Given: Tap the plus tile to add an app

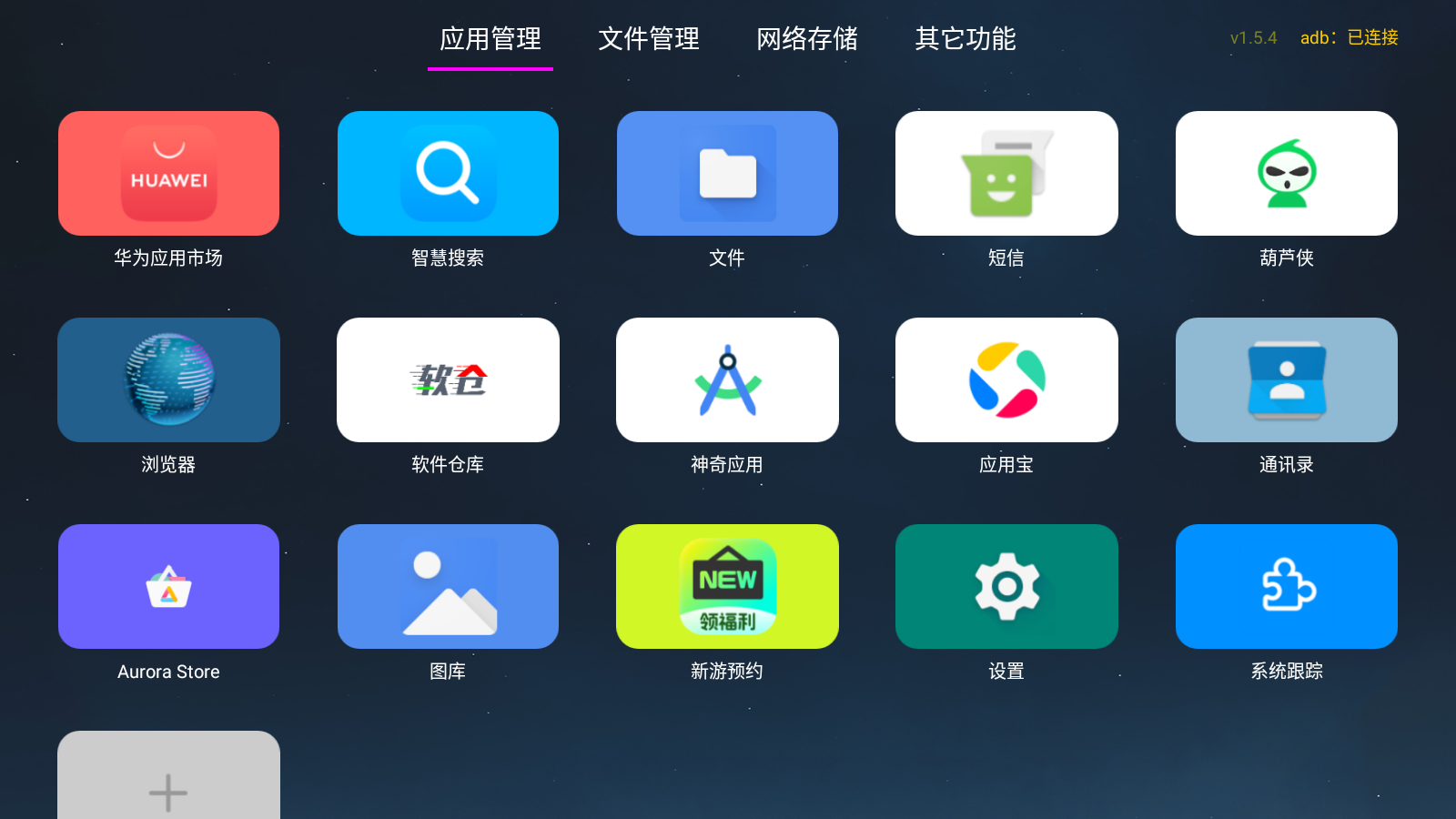Looking at the screenshot, I should (168, 783).
